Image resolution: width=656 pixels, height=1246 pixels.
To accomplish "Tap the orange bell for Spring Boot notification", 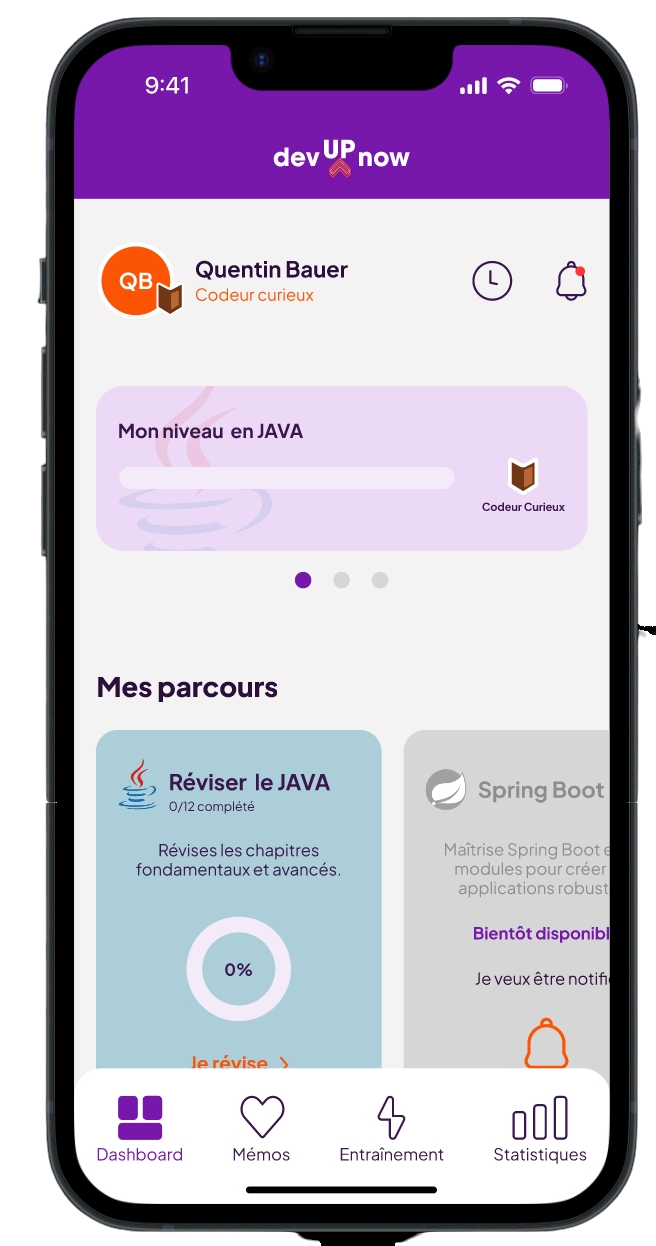I will click(x=546, y=1043).
